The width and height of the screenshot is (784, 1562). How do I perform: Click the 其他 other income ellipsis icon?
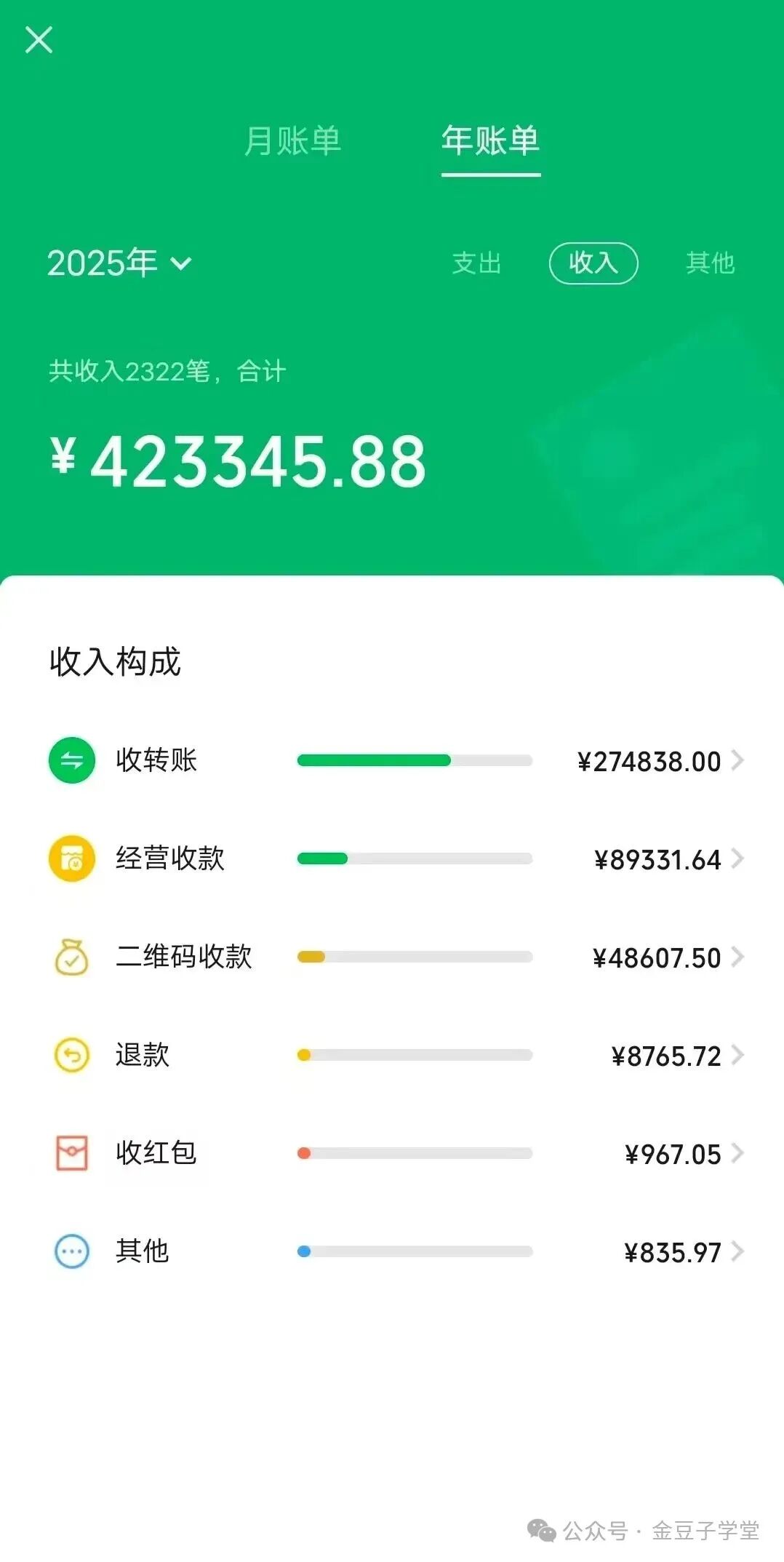(71, 1252)
